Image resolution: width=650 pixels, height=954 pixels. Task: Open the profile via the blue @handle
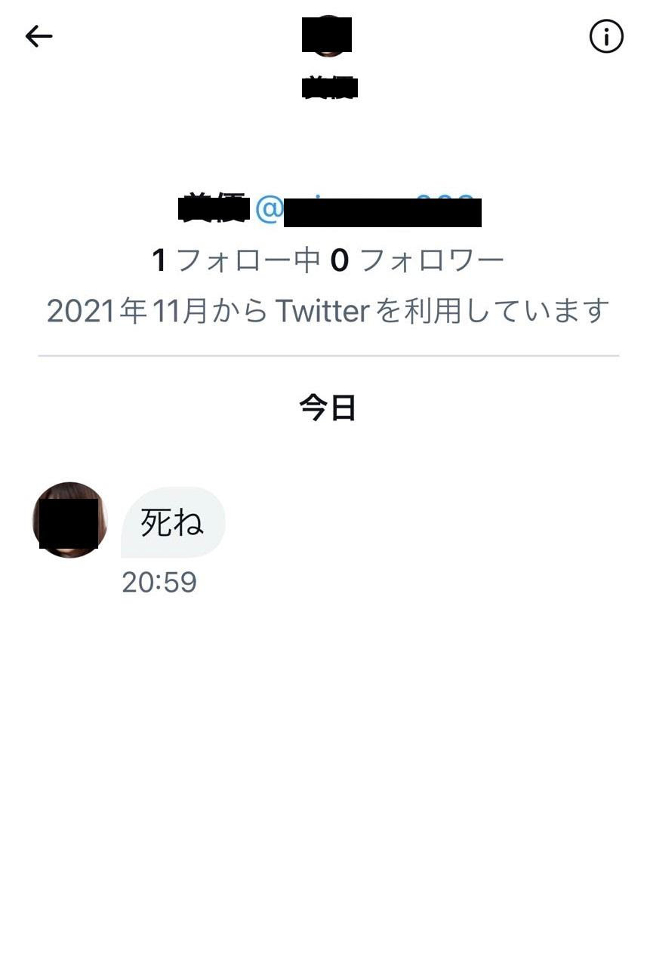[366, 210]
